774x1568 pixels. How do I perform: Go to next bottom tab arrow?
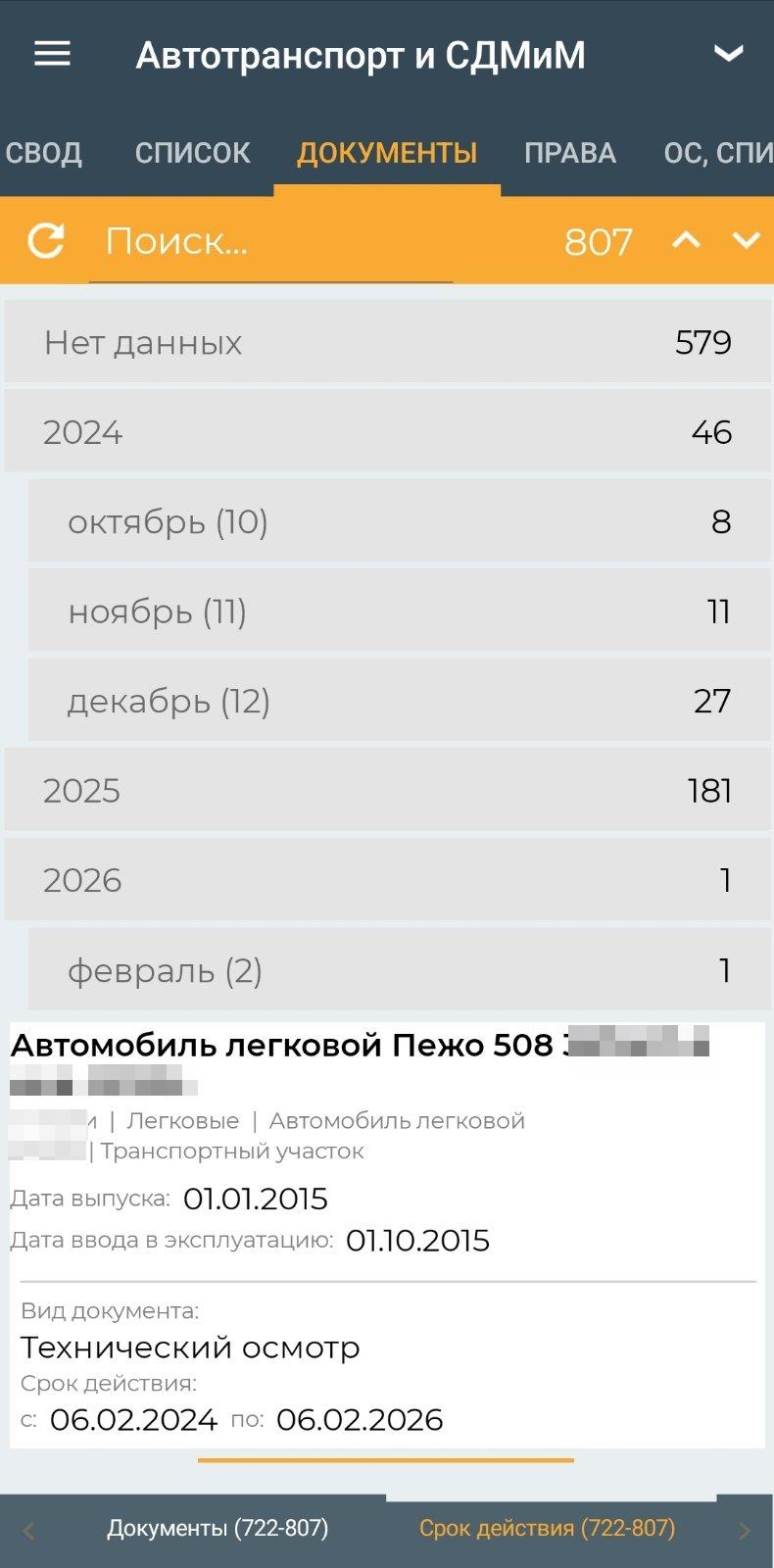[x=744, y=1530]
